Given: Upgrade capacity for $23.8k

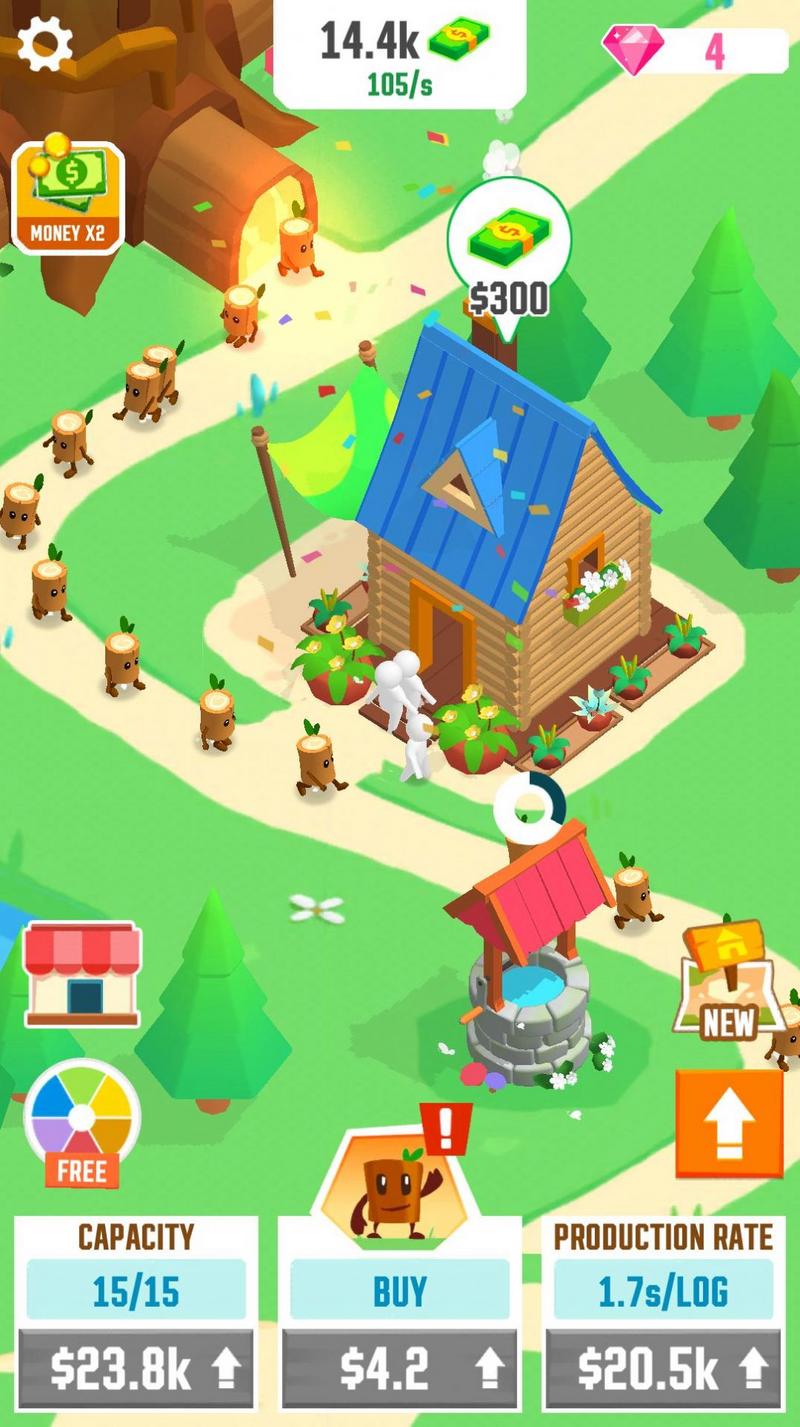Looking at the screenshot, I should point(136,1369).
